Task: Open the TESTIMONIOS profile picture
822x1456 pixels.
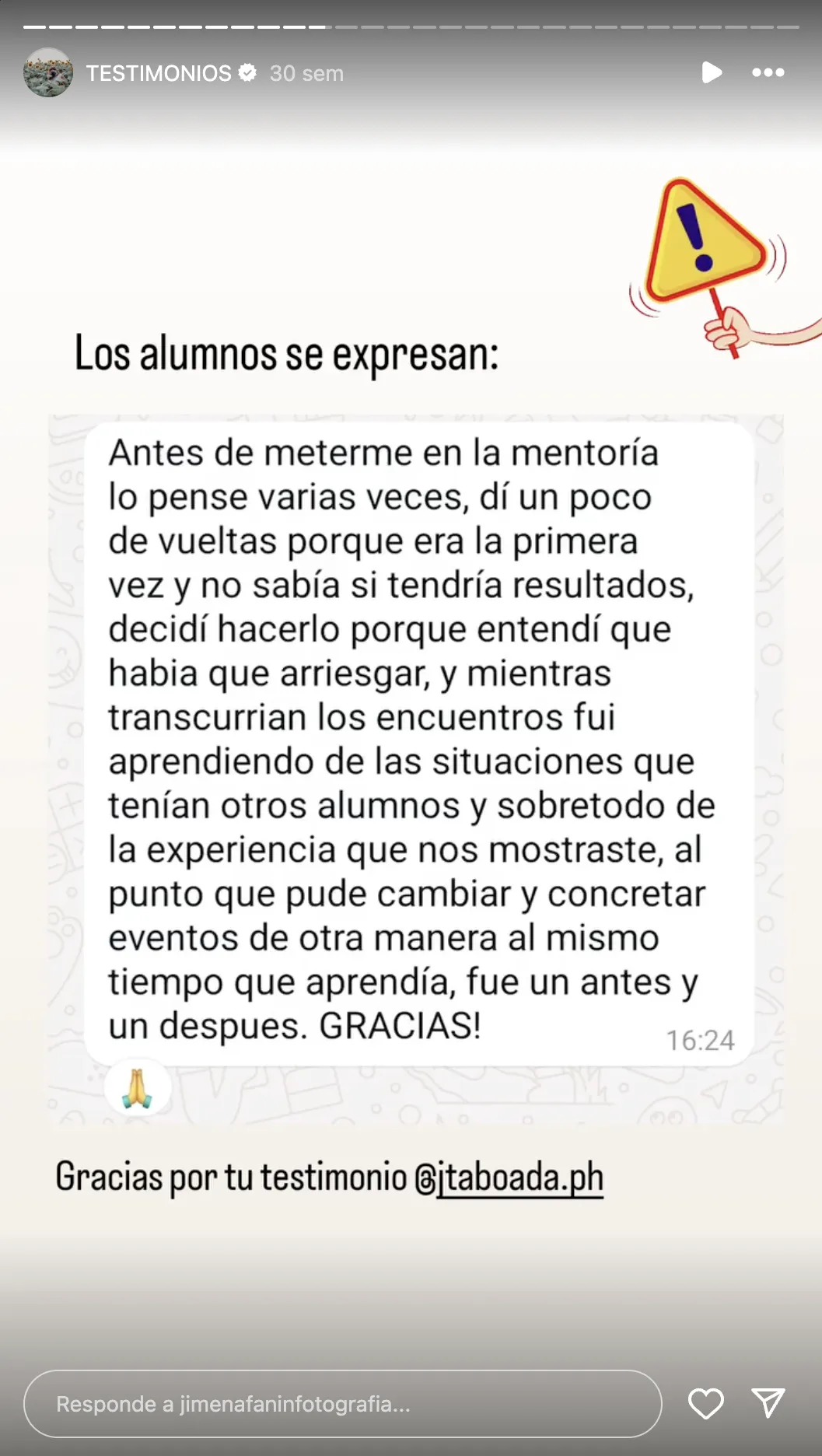Action: (48, 73)
